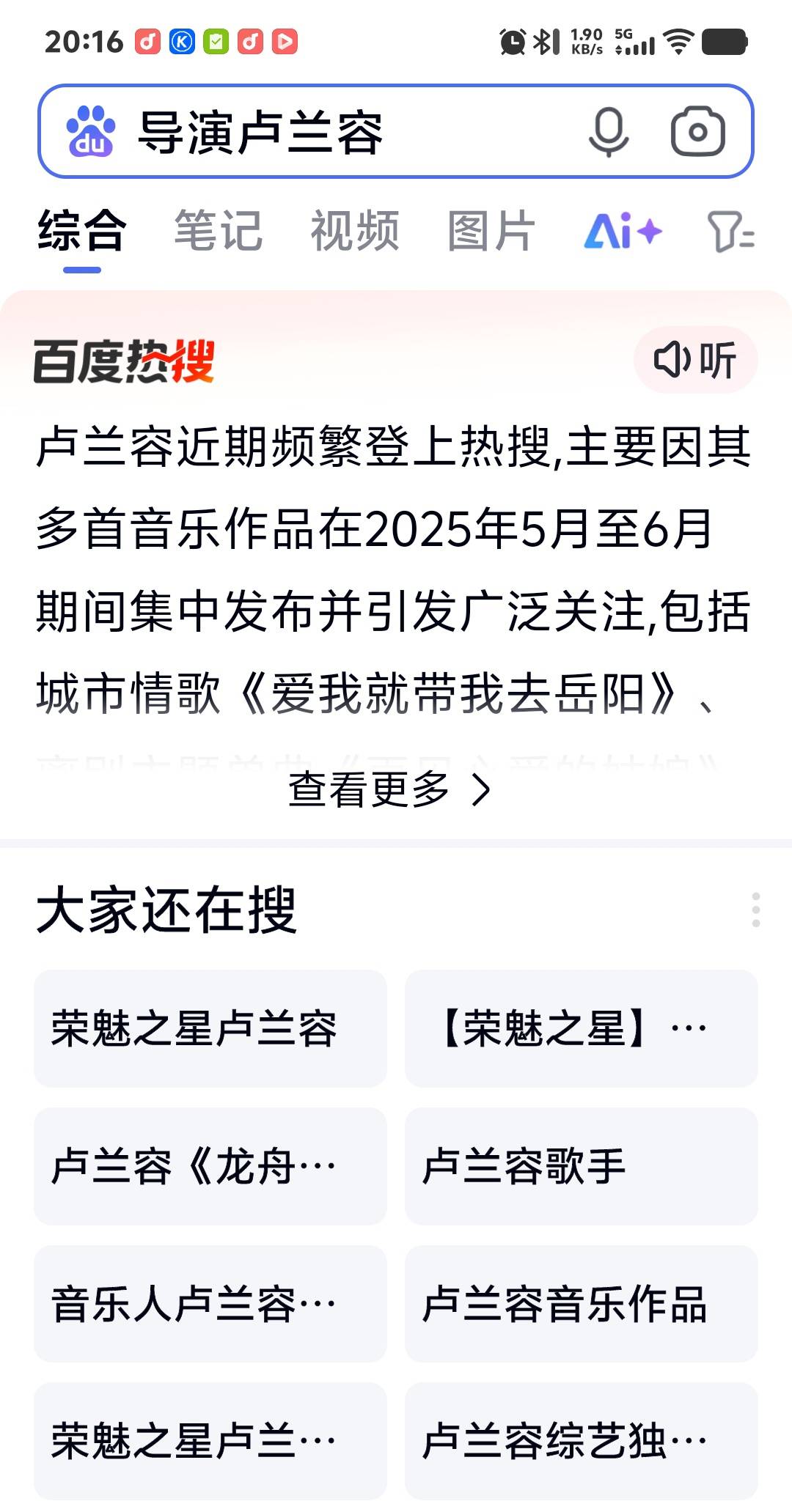The height and width of the screenshot is (1512, 792).
Task: Search for 卢兰容歌手
Action: click(x=582, y=1166)
